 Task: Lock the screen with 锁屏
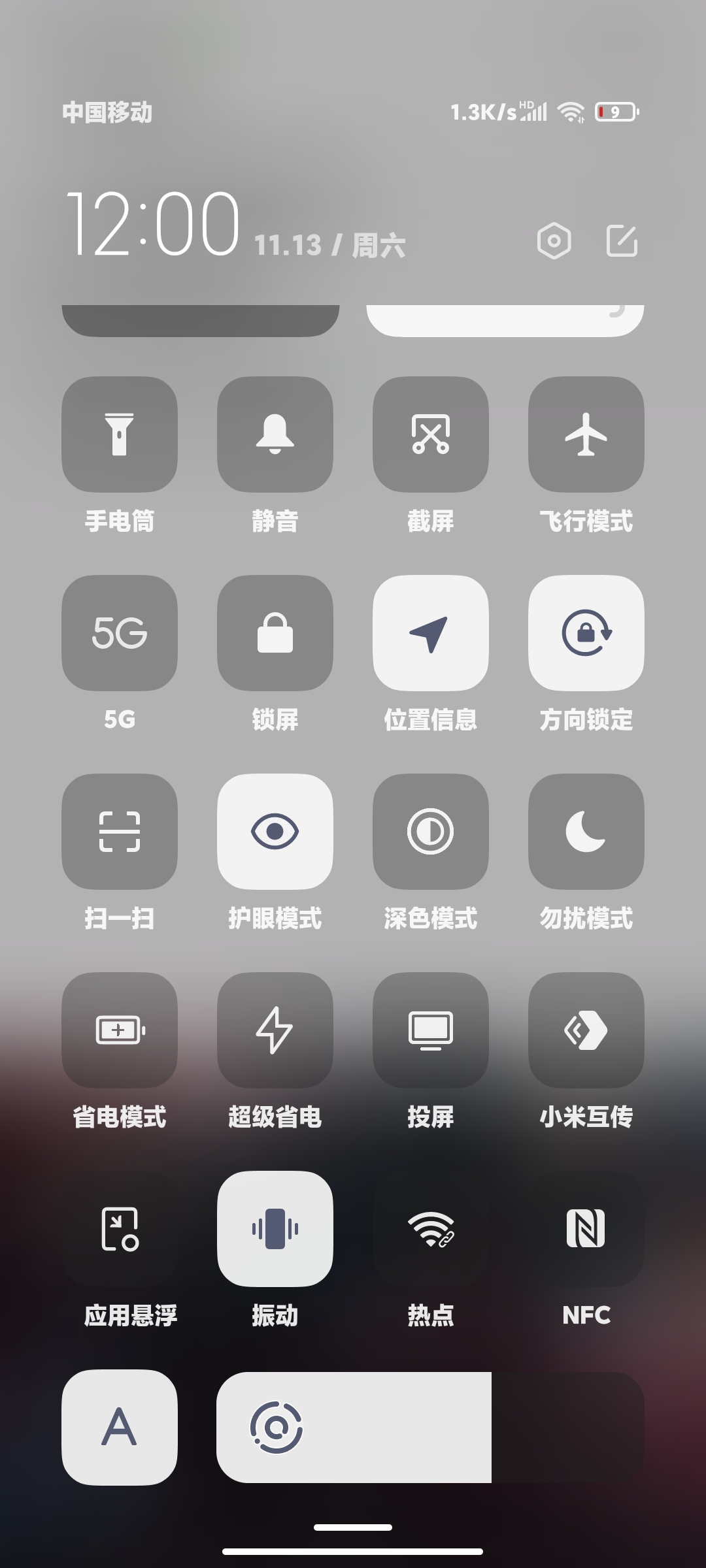275,633
